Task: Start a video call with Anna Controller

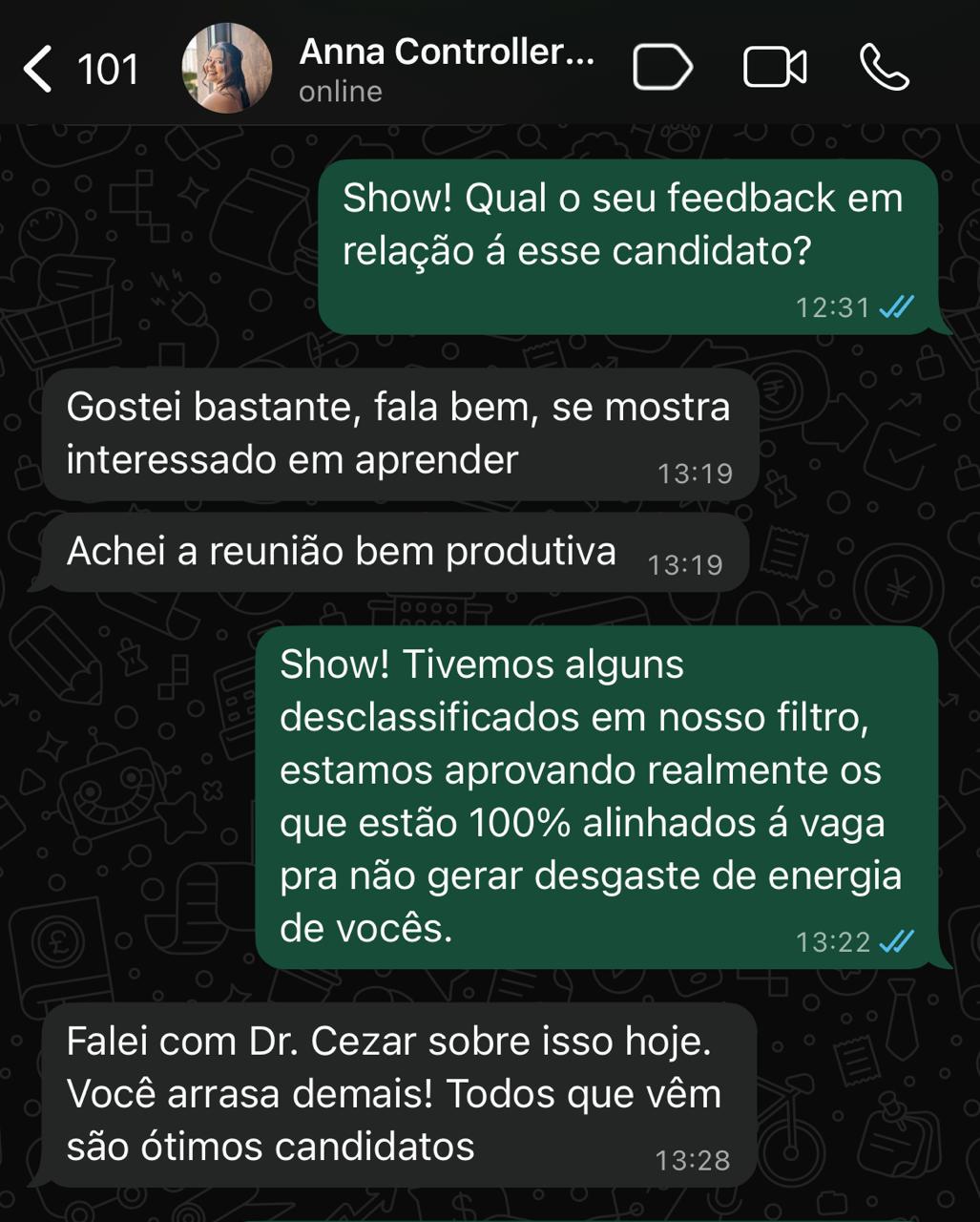Action: click(x=773, y=67)
